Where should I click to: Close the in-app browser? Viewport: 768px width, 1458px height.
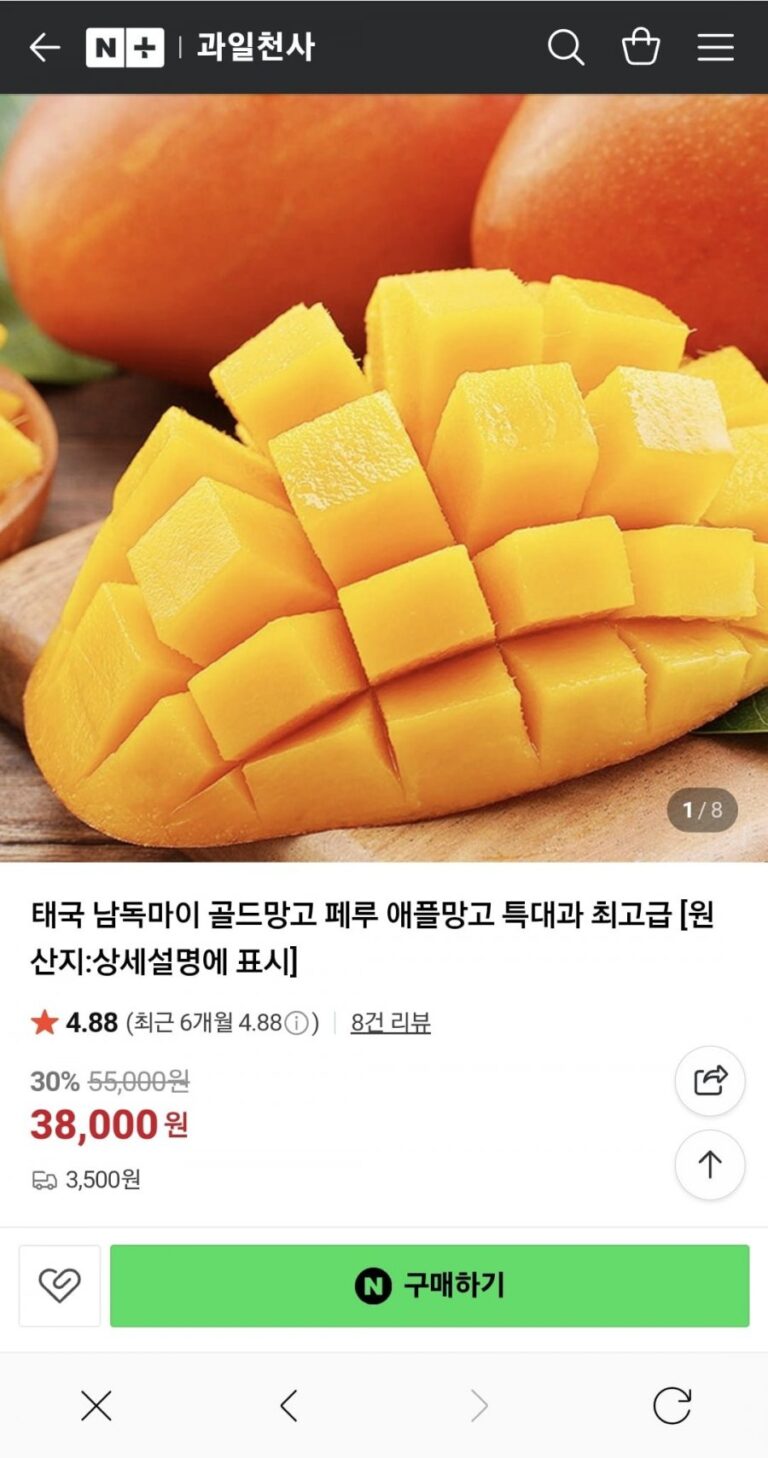96,1406
